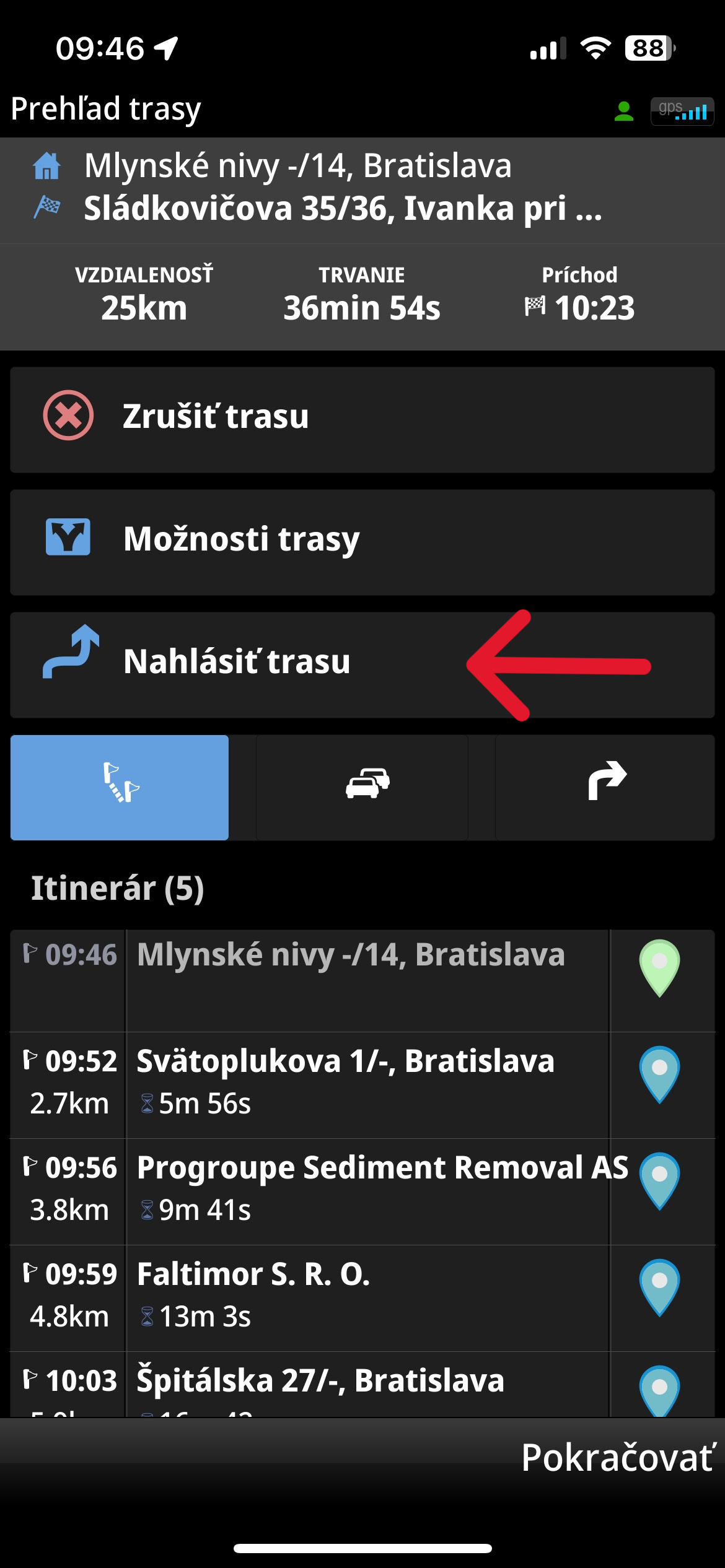Open Možnosti trasy route options
This screenshot has width=725, height=1568.
coord(362,542)
